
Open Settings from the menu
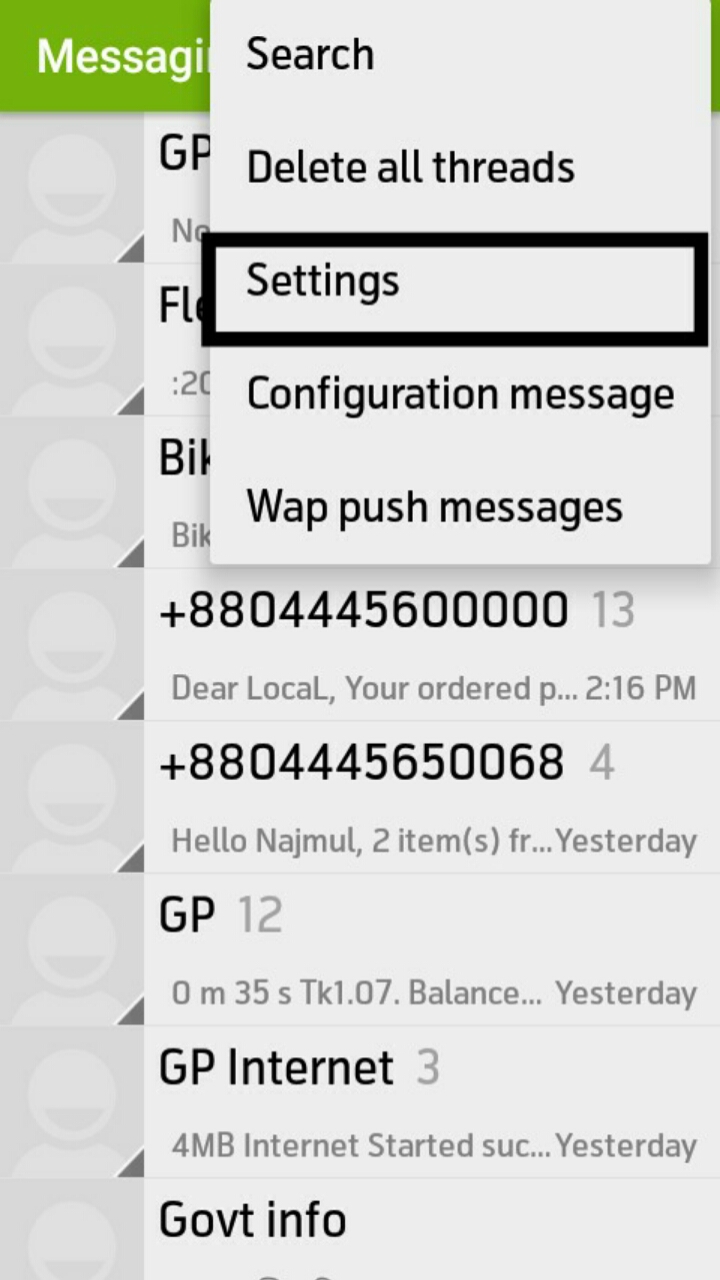pyautogui.click(x=455, y=282)
